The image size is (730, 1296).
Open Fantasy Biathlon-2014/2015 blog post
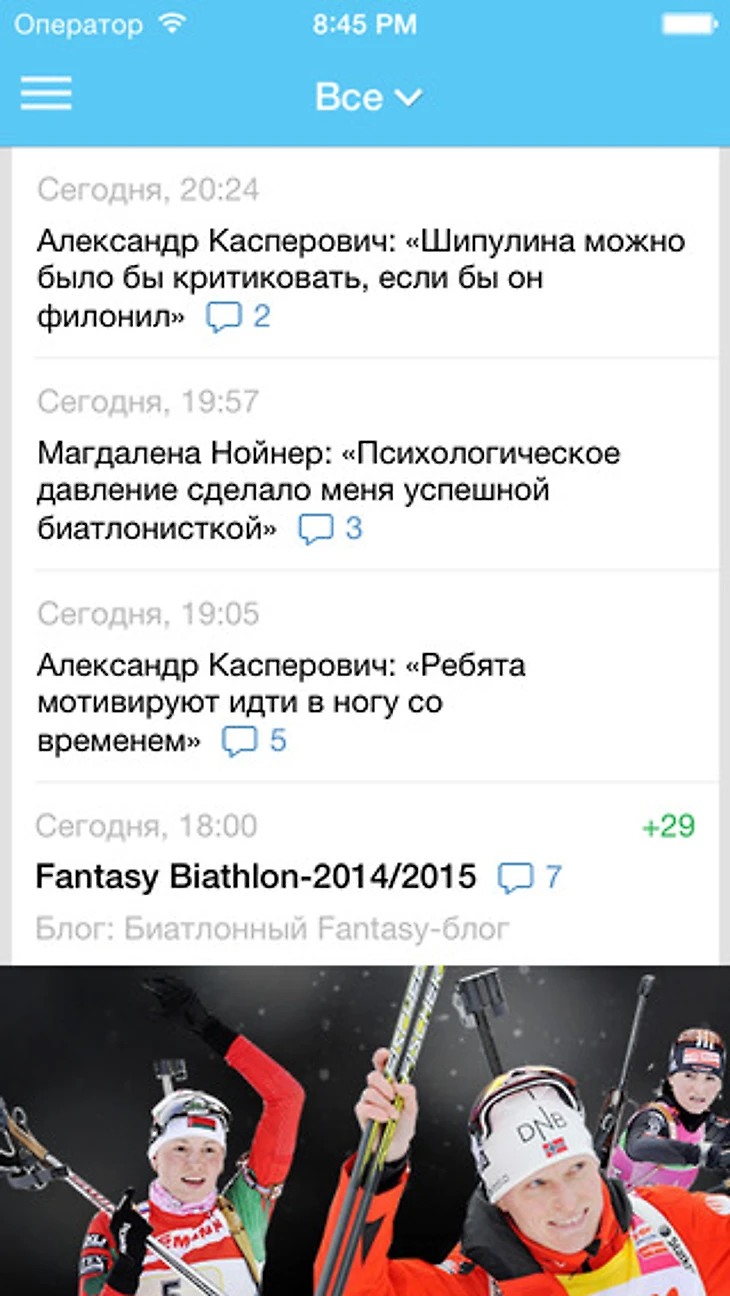[x=256, y=877]
